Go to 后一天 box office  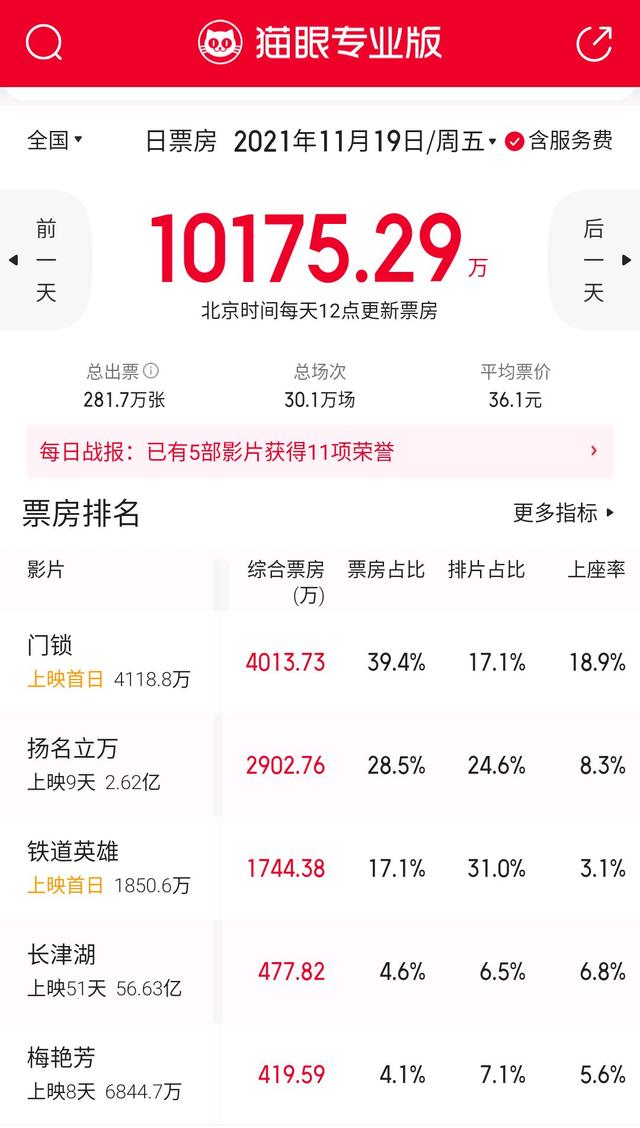[x=595, y=260]
